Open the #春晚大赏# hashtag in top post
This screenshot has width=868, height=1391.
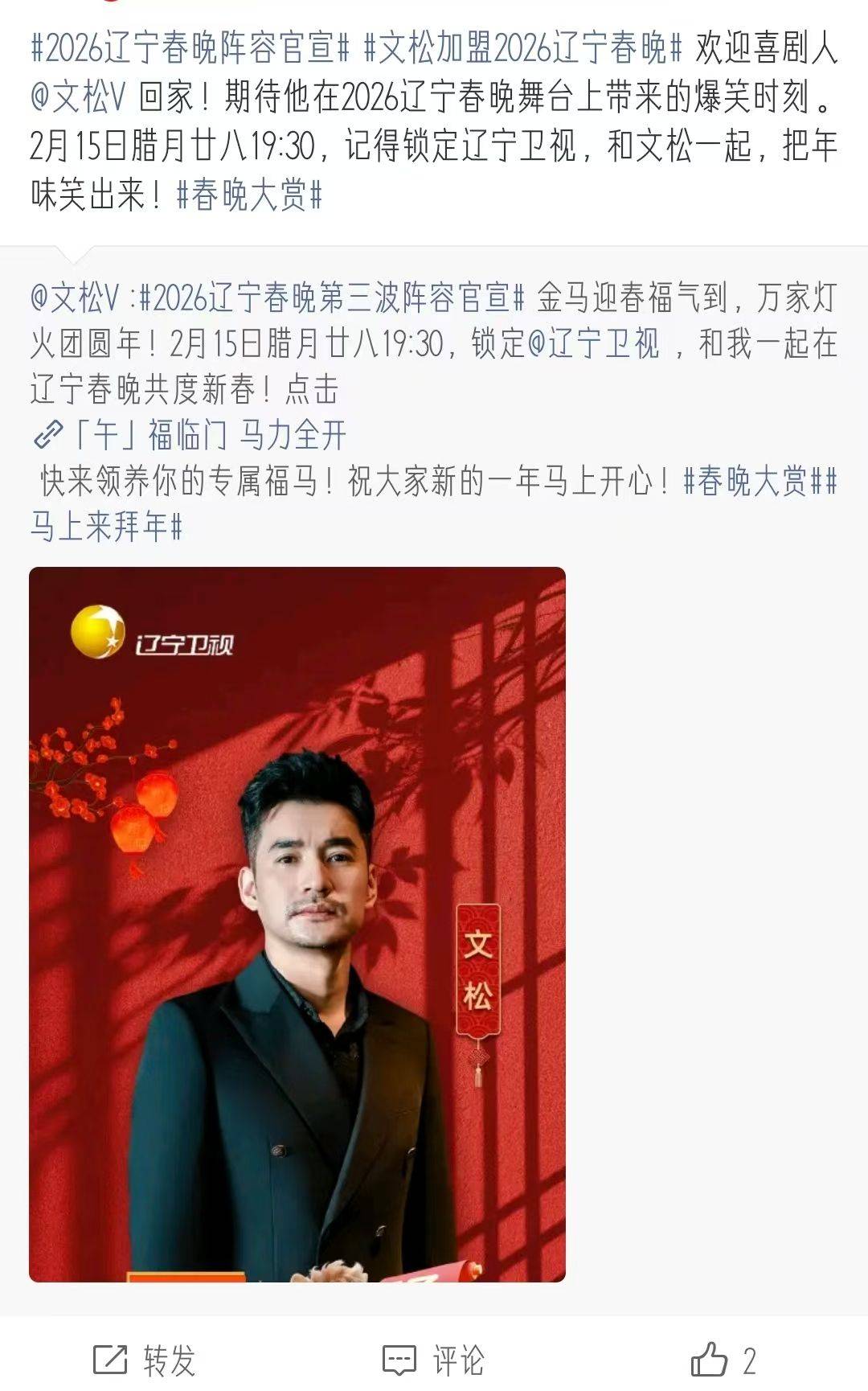tap(249, 195)
